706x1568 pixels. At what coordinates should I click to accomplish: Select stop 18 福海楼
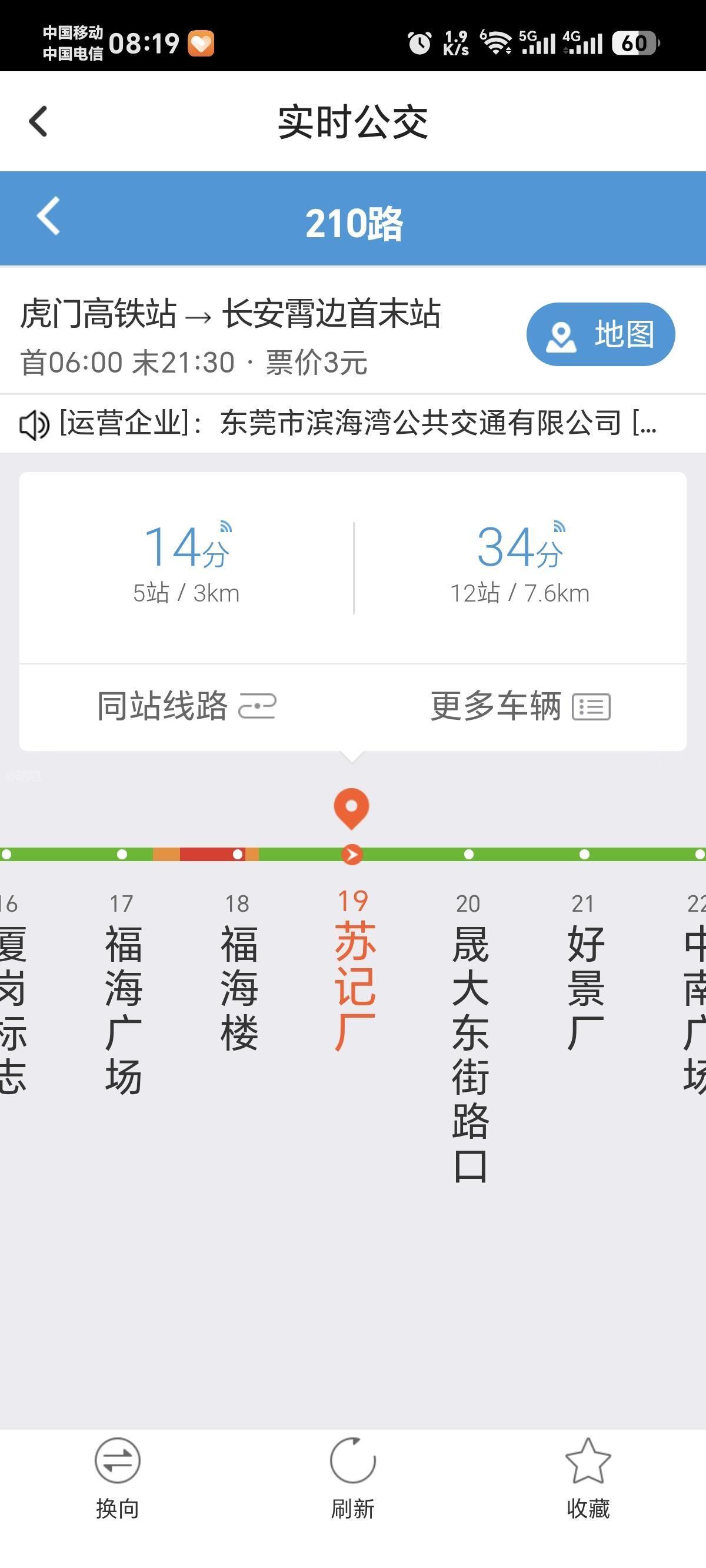coord(238,971)
